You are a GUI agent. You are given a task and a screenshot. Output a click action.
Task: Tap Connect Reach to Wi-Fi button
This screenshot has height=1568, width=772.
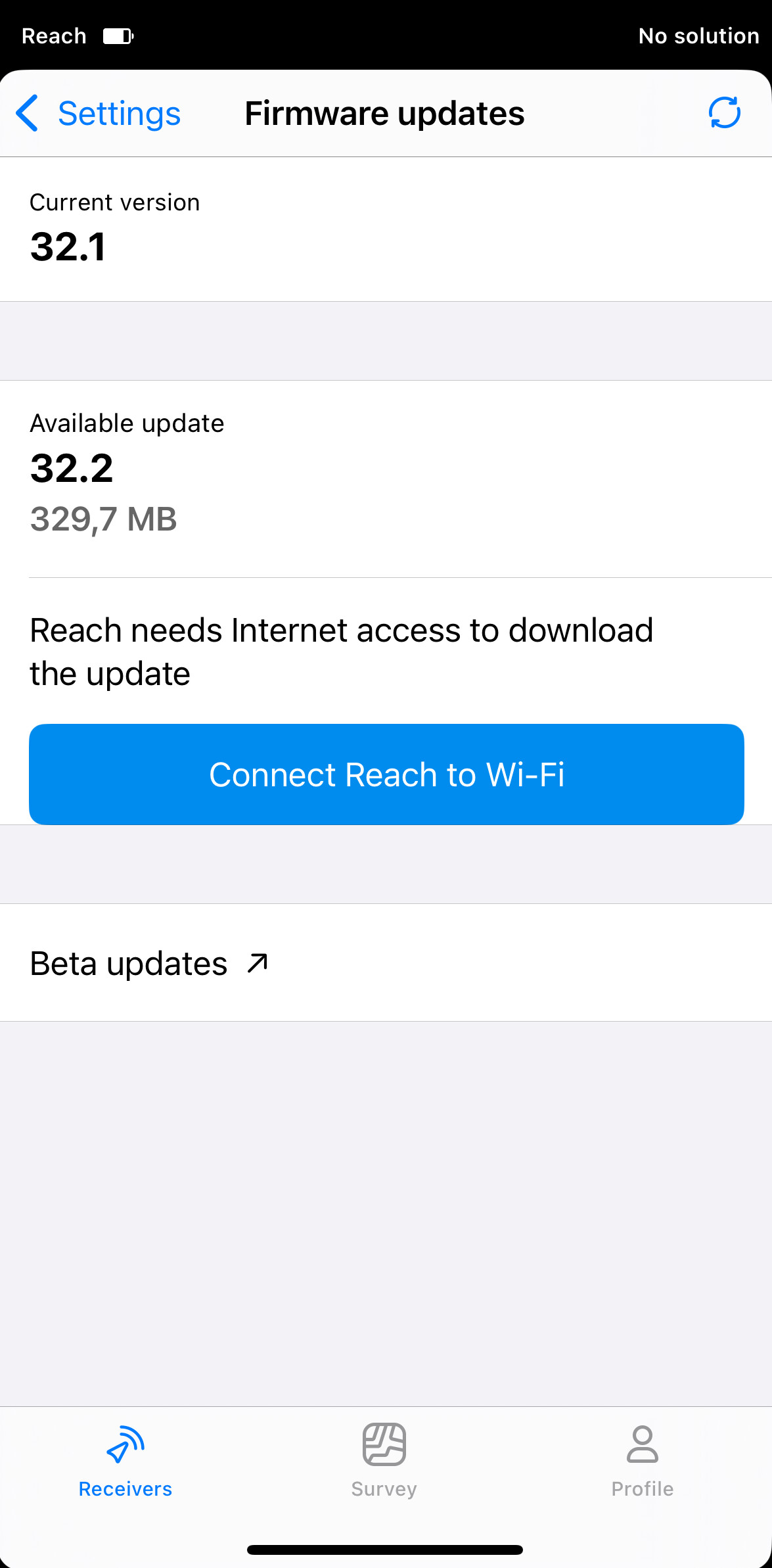pos(386,774)
